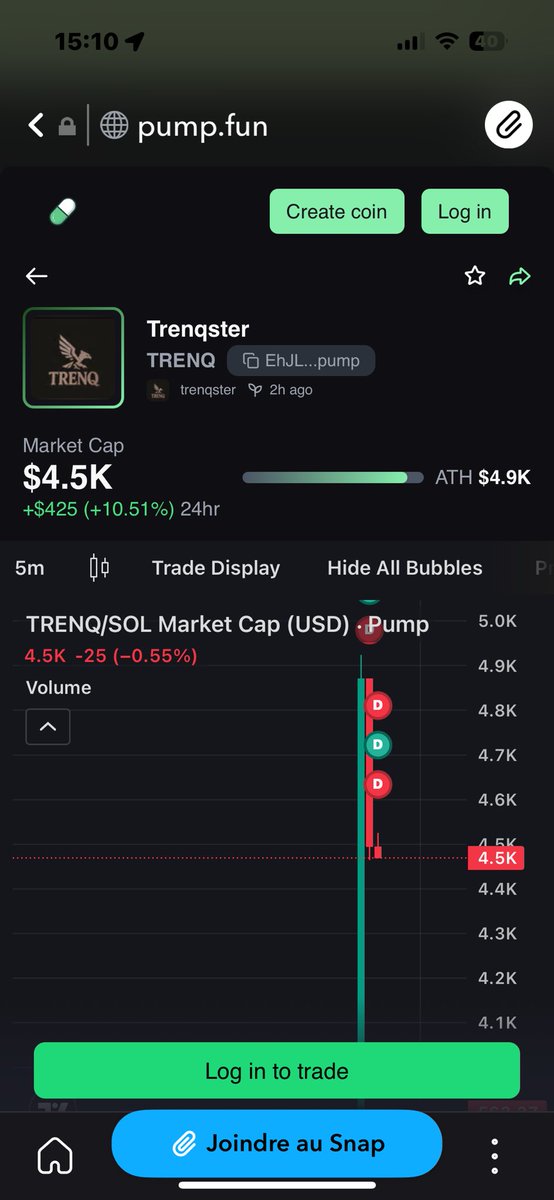Tap Joindre au Snap button

click(x=277, y=1144)
